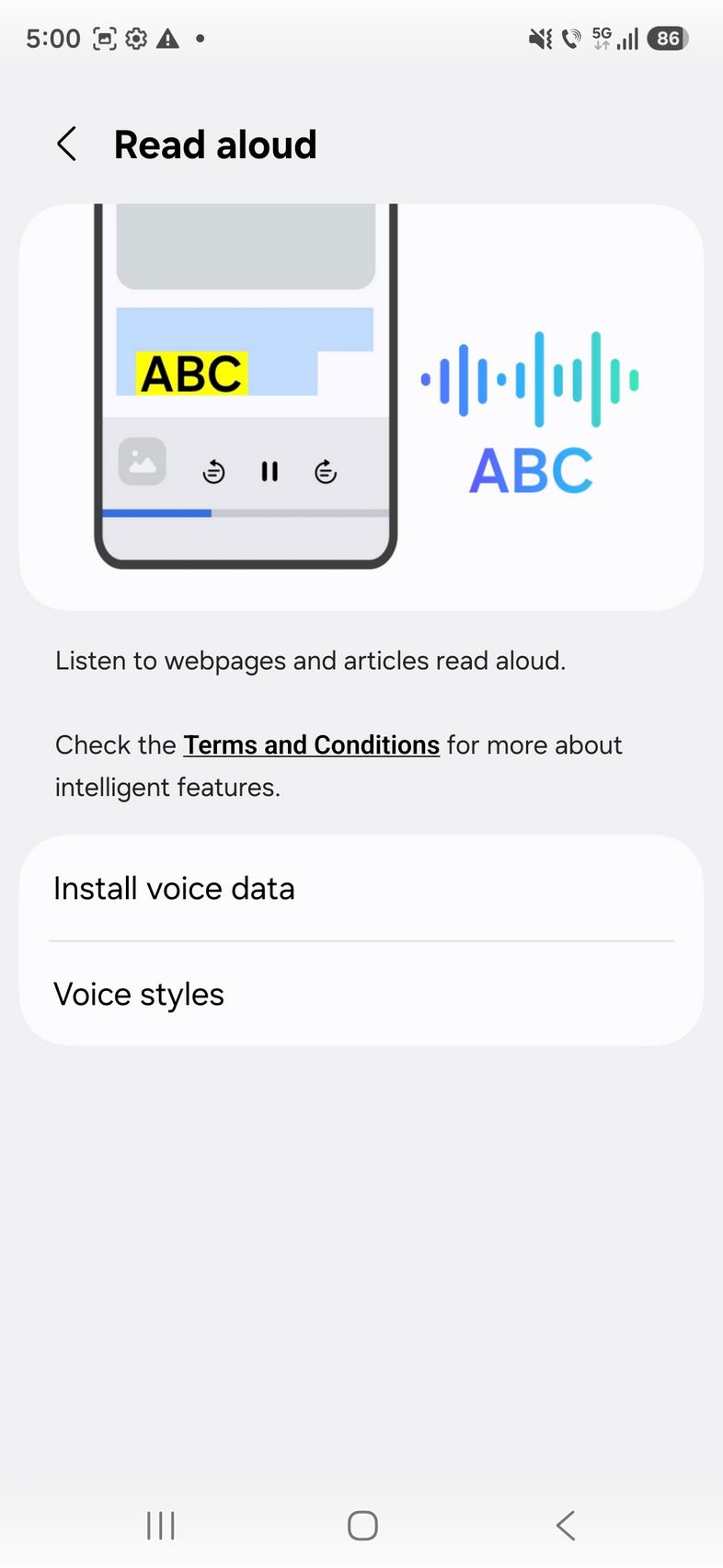Image resolution: width=723 pixels, height=1568 pixels.
Task: Go back from Read aloud settings
Action: click(x=66, y=144)
